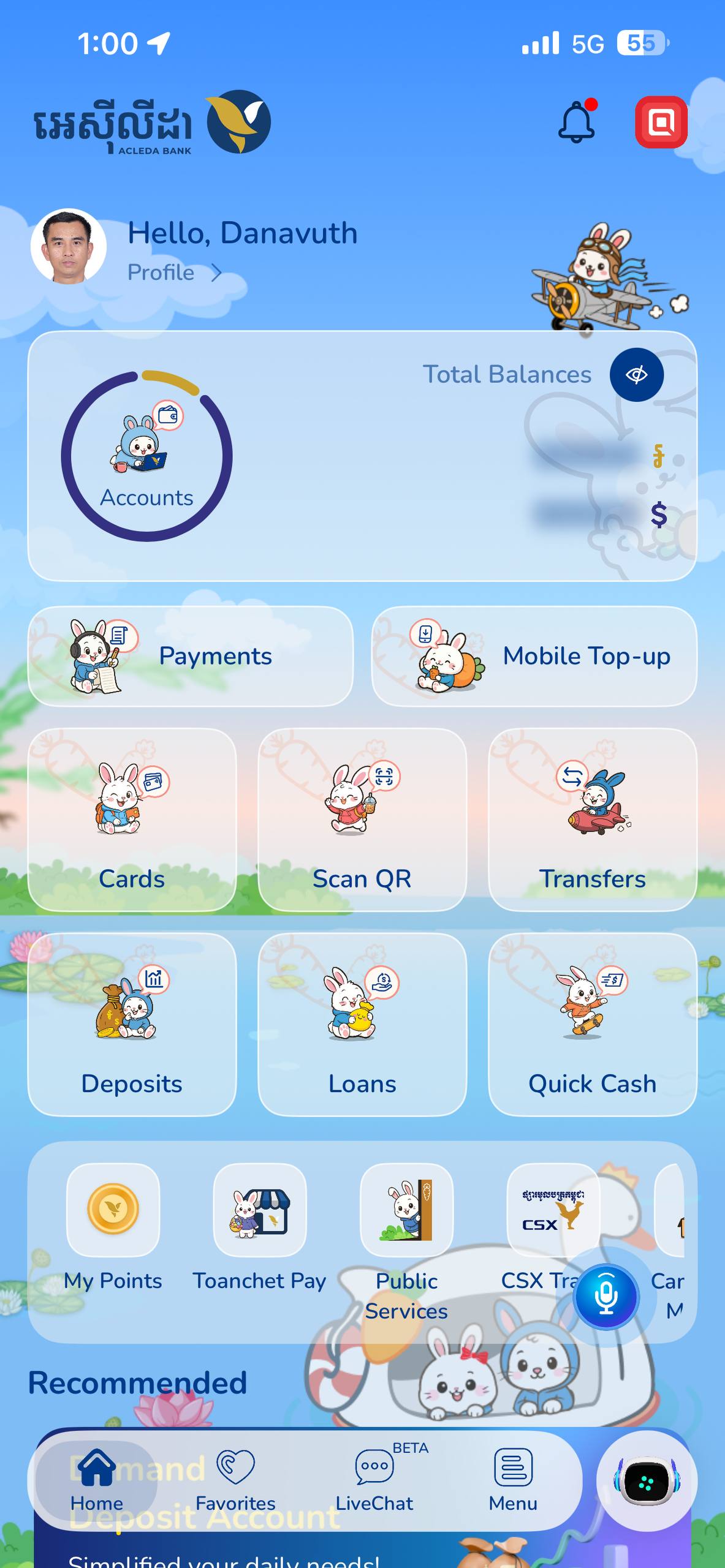Toggle Total Balances visibility eye
This screenshot has width=725, height=1568.
tap(636, 375)
